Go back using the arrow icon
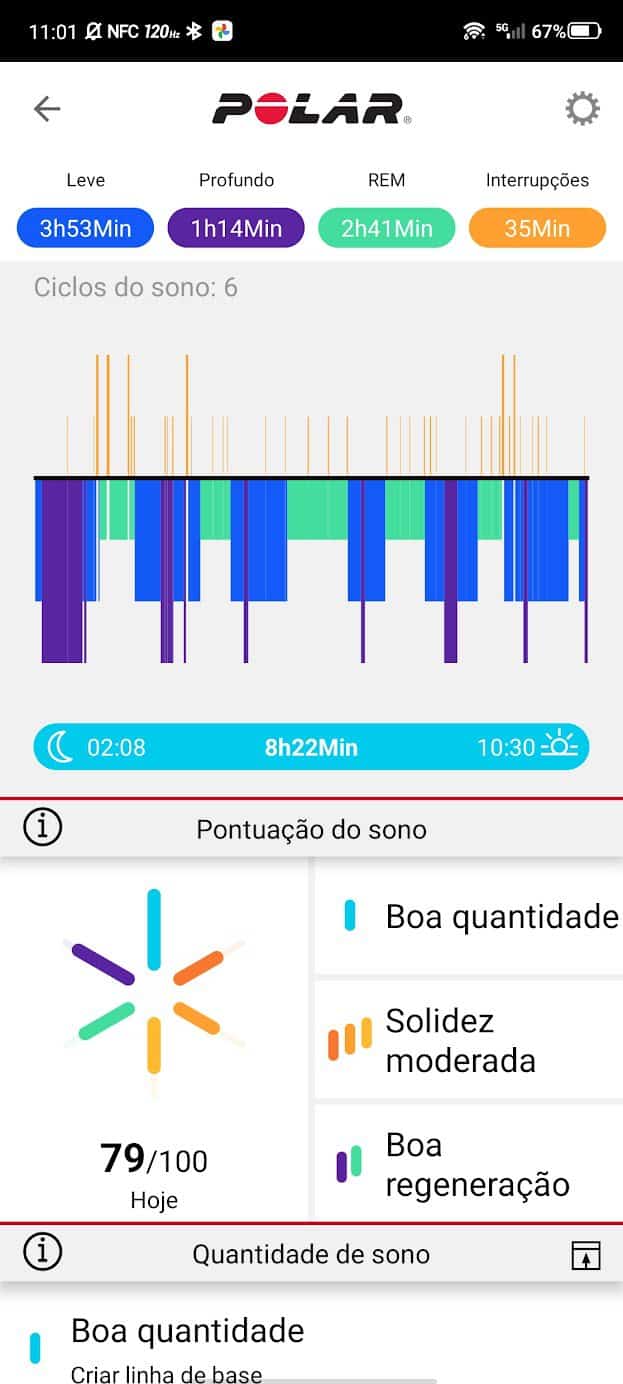Image resolution: width=623 pixels, height=1384 pixels. [47, 109]
